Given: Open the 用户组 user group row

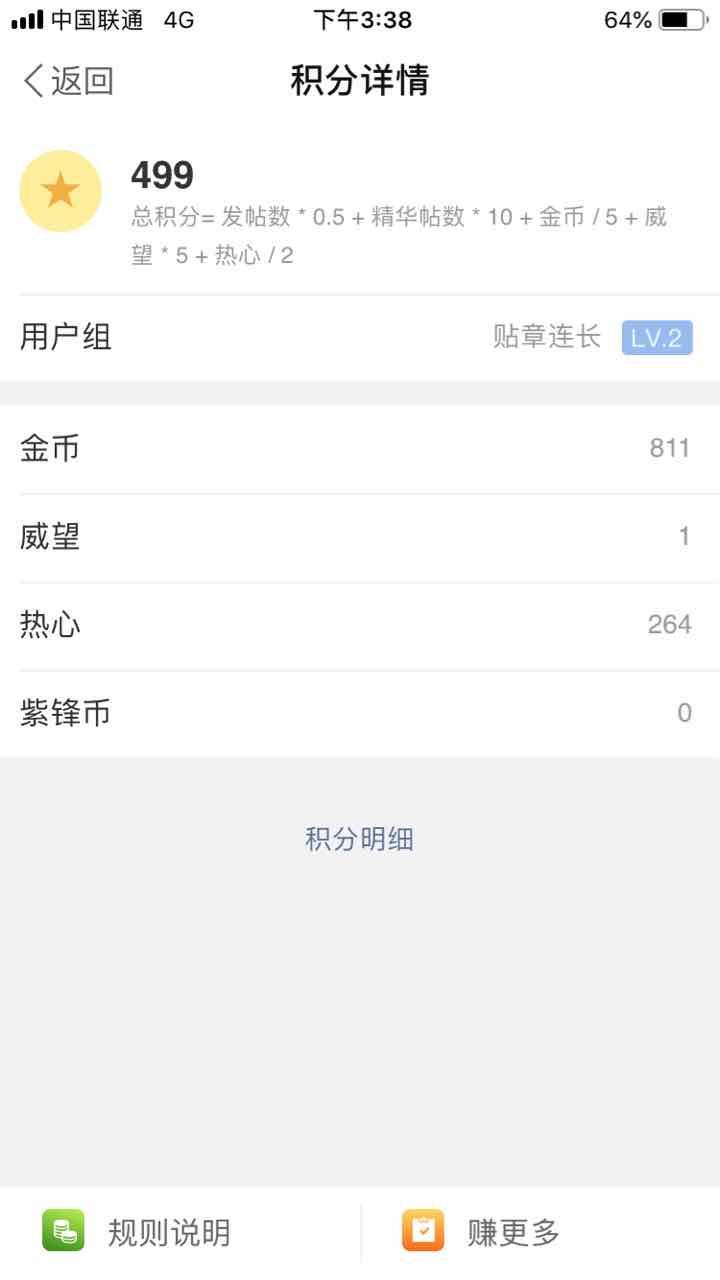Looking at the screenshot, I should [x=359, y=338].
